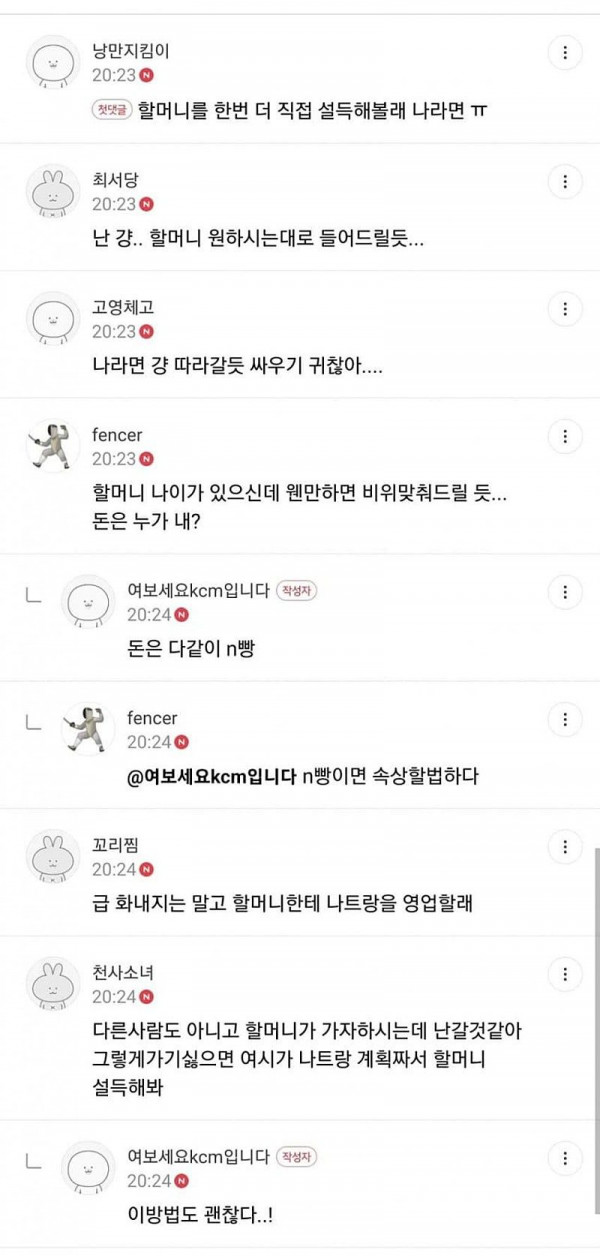Open more options for the '이방법도 괜찮다..!' reply

pyautogui.click(x=565, y=1158)
